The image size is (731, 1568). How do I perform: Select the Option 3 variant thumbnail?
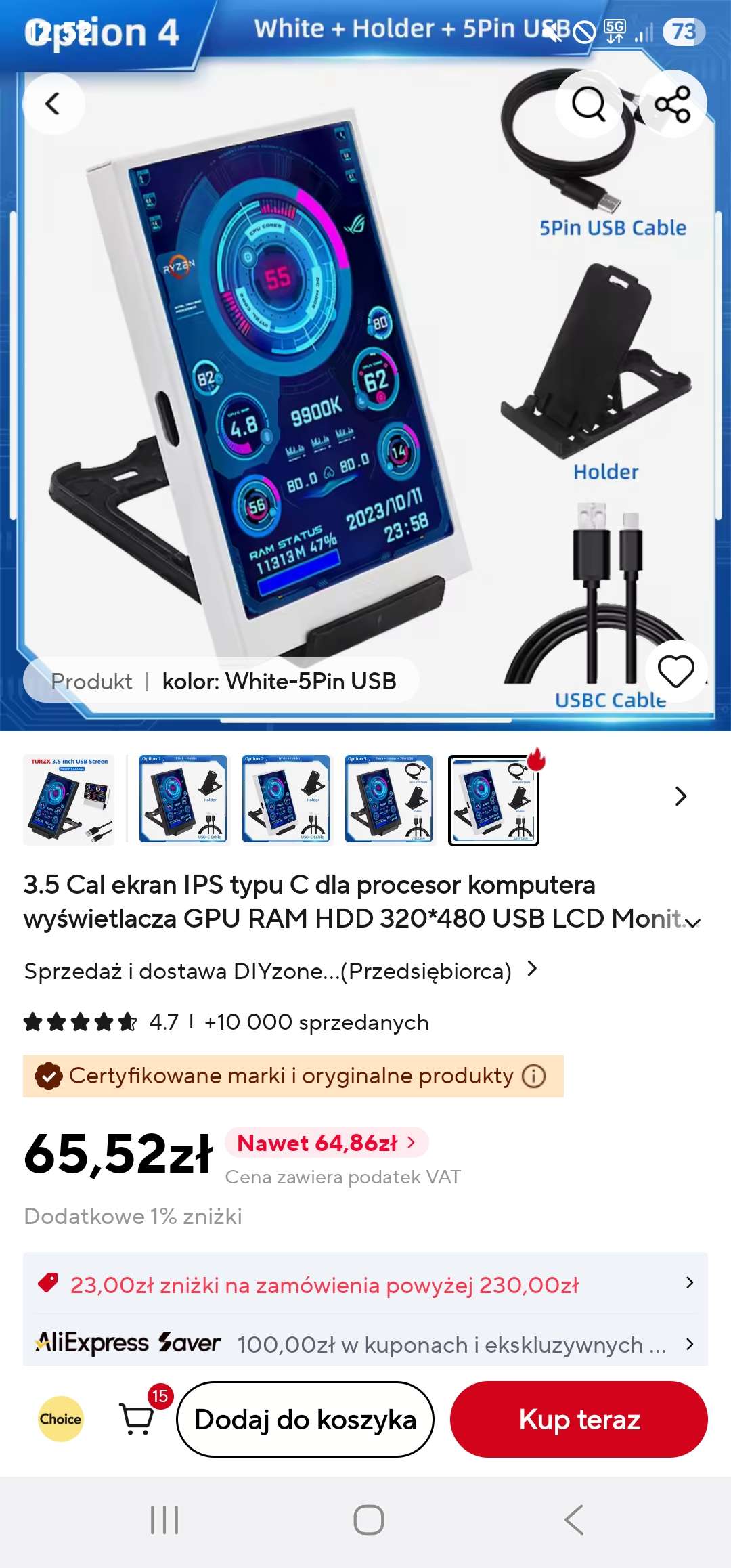click(389, 799)
